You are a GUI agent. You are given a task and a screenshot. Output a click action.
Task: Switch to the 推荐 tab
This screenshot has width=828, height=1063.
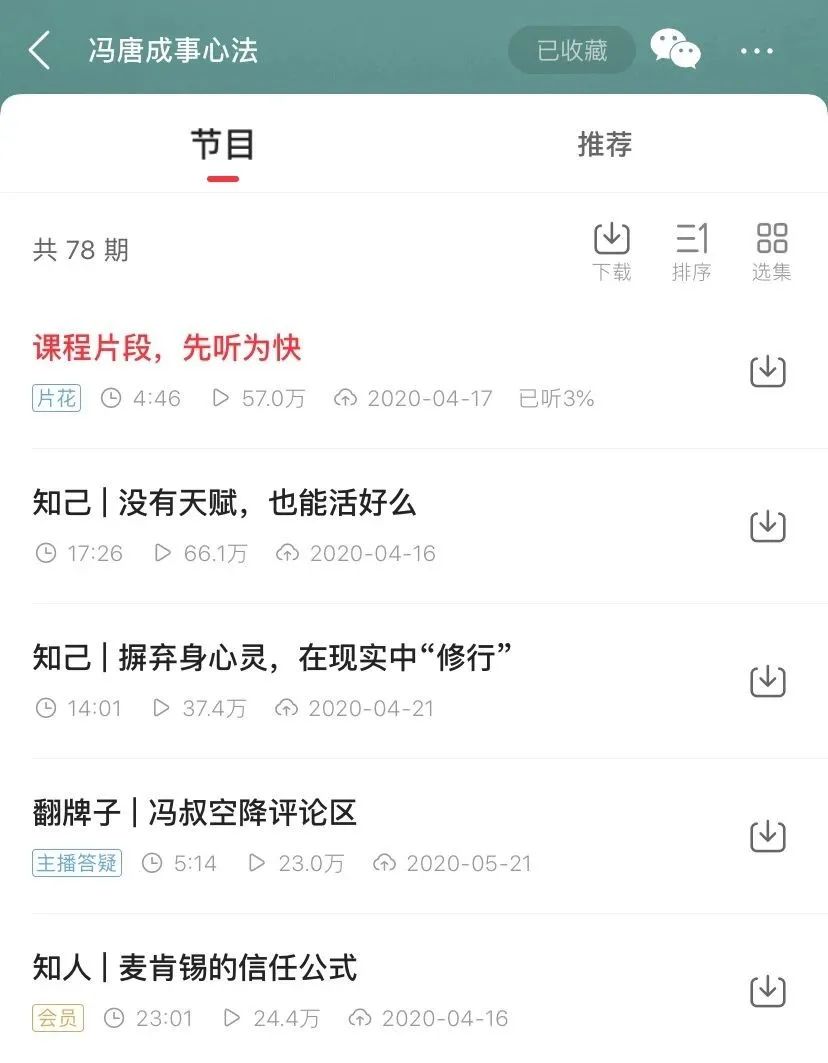click(605, 144)
